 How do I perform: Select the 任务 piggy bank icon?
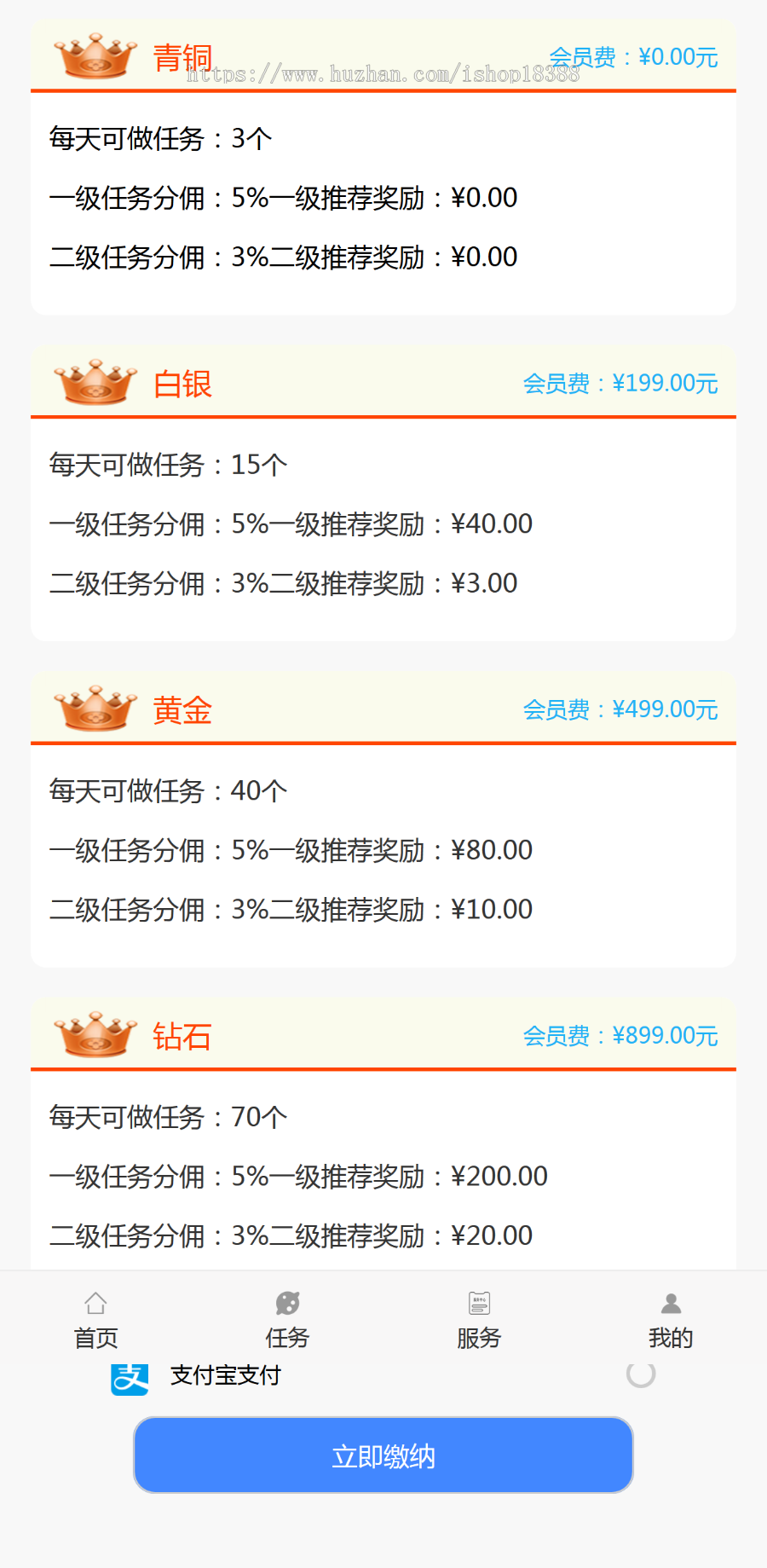(x=287, y=1303)
